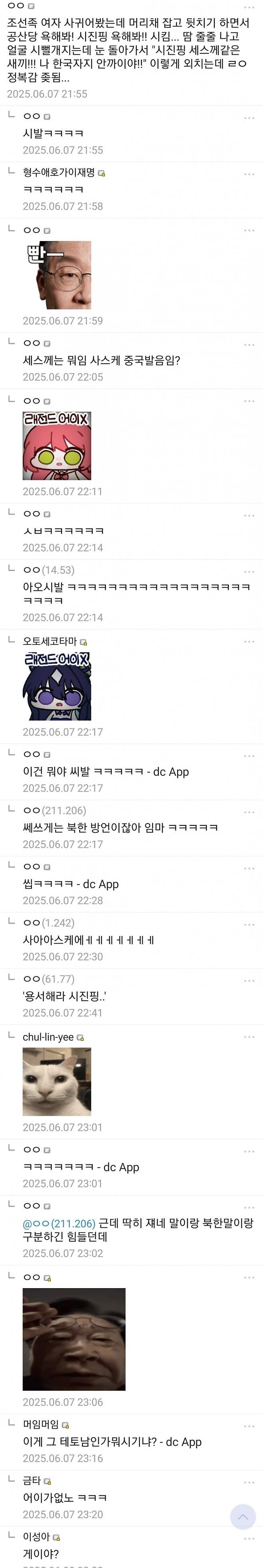This screenshot has width=263, height=1568.
Task: Tap the @ㅇㅇ(211.206) mention link
Action: click(59, 1223)
